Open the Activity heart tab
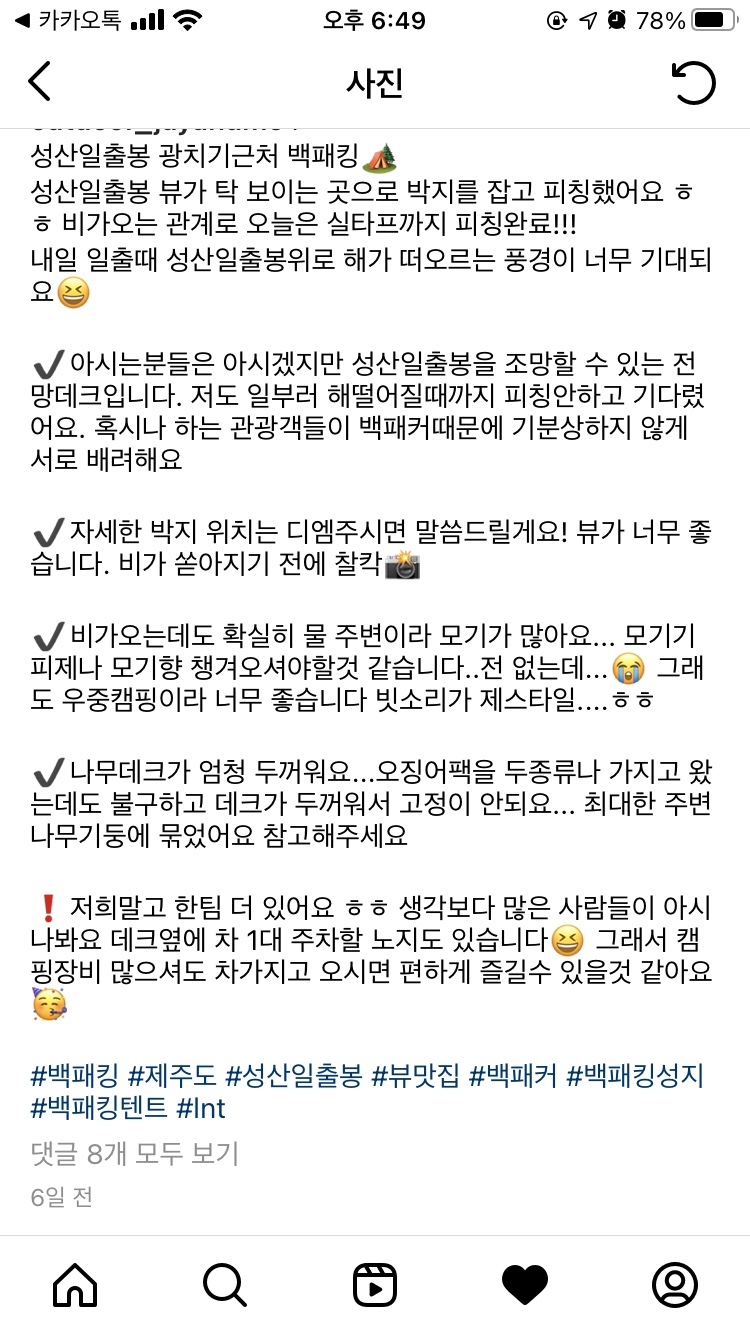Image resolution: width=750 pixels, height=1334 pixels. [525, 1284]
